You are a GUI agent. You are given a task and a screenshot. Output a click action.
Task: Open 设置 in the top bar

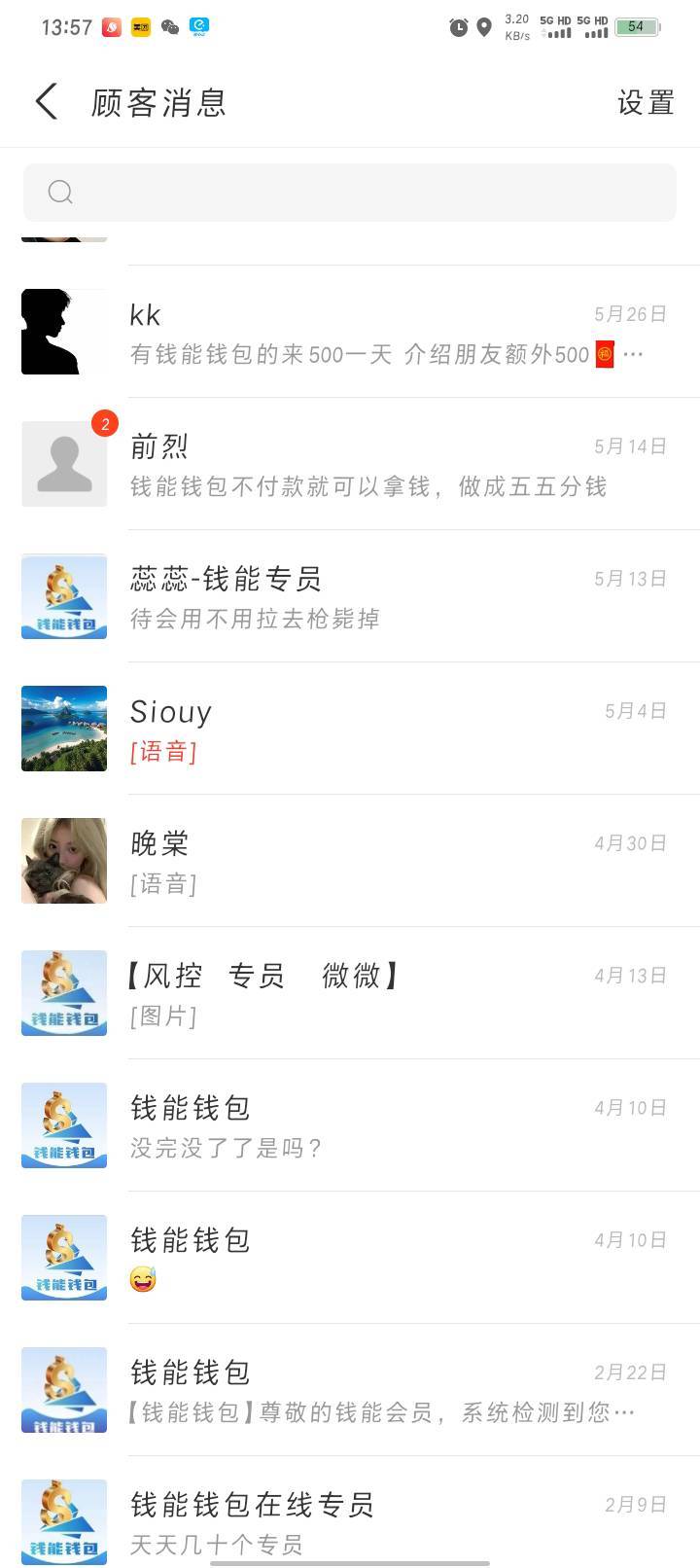646,102
